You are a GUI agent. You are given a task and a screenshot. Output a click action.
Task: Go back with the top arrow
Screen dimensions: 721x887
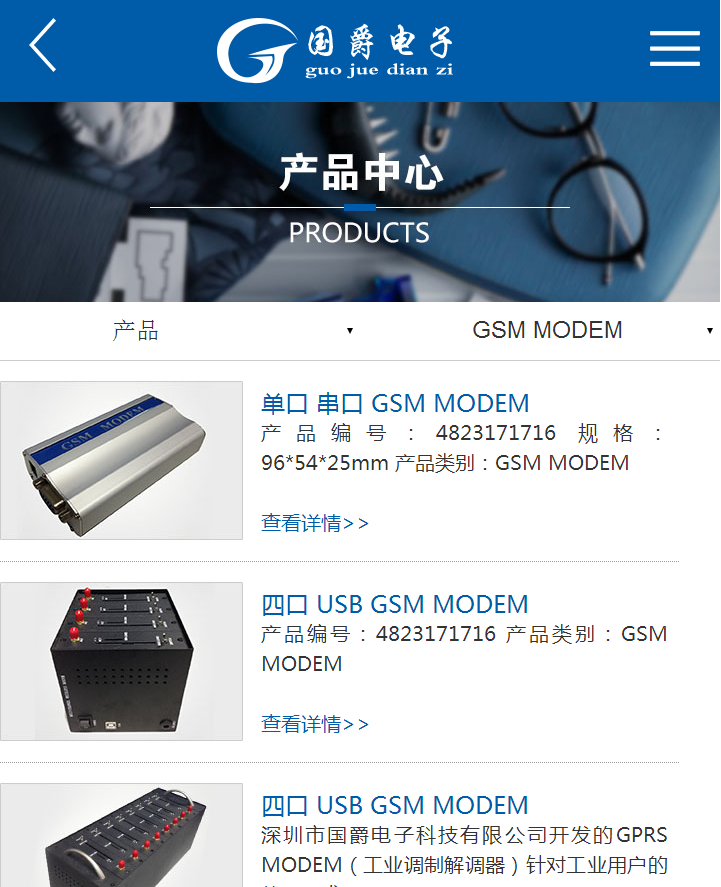[x=43, y=47]
